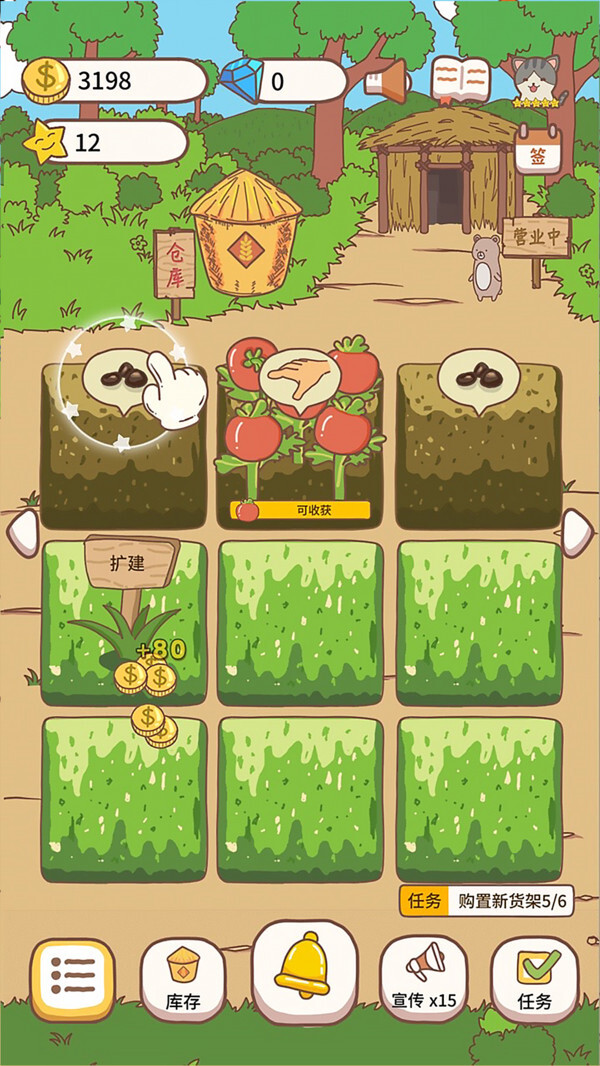Viewport: 600px width, 1066px height.
Task: Open the recipe book icon
Action: tap(460, 80)
